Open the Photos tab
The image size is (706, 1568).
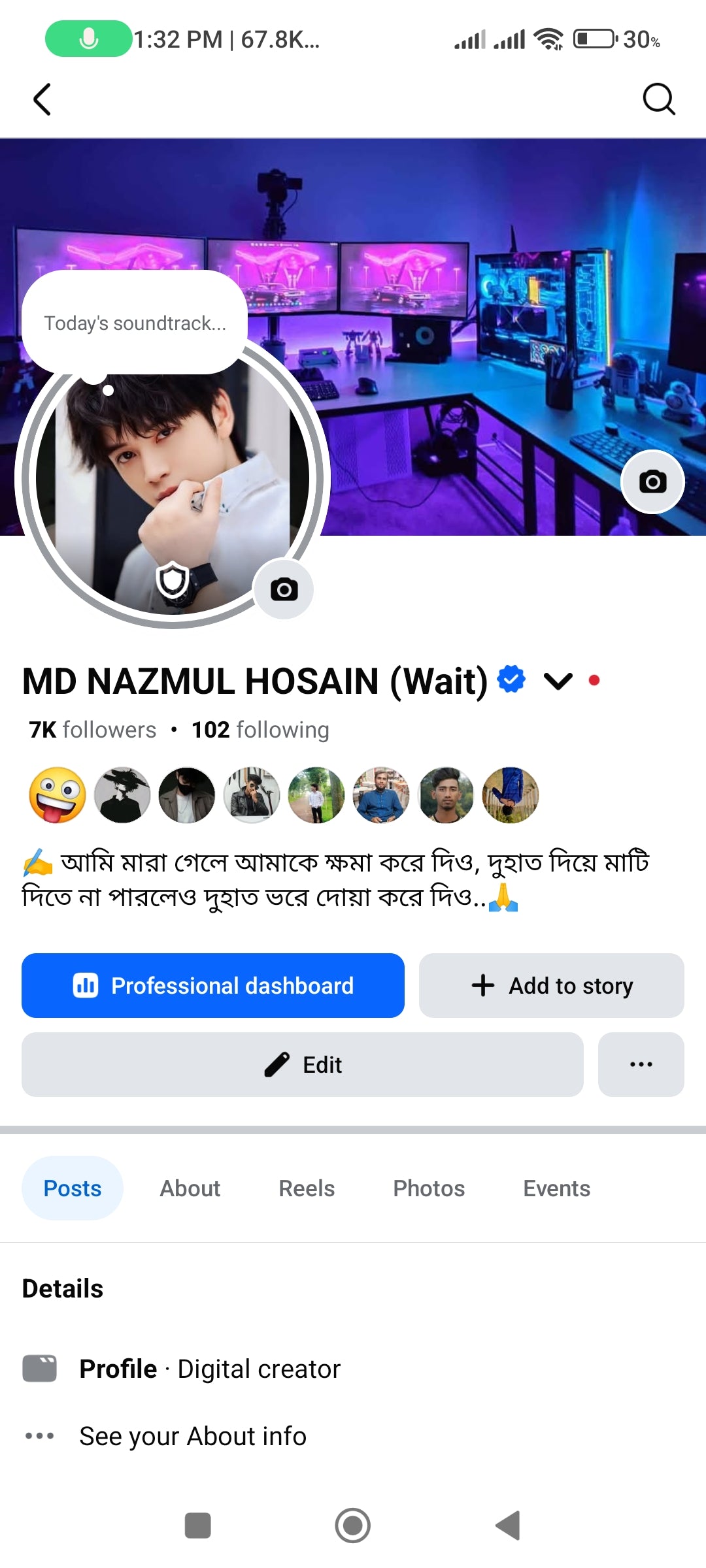tap(429, 1188)
